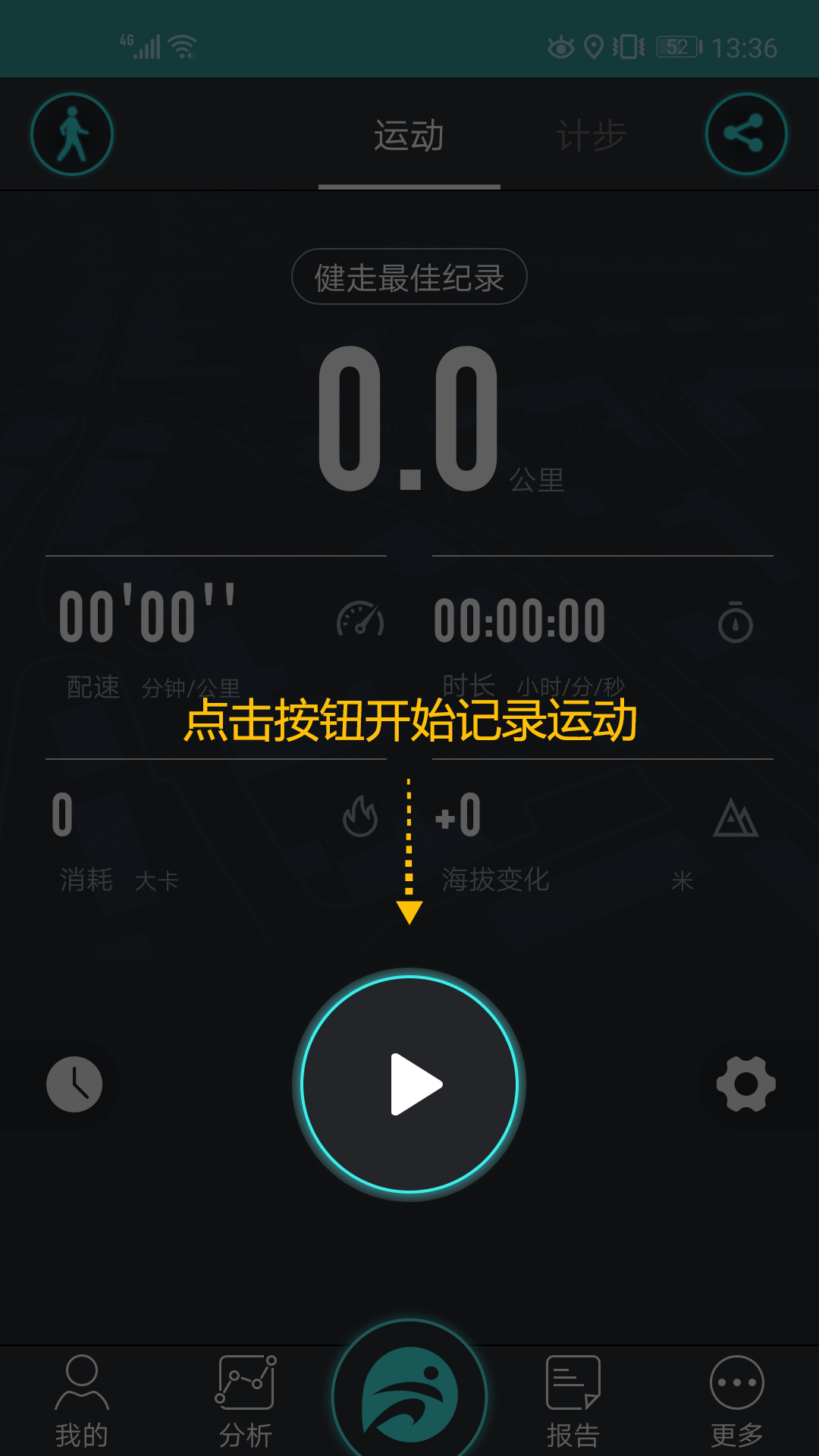Dismiss the yellow tutorial hint text

click(x=409, y=724)
